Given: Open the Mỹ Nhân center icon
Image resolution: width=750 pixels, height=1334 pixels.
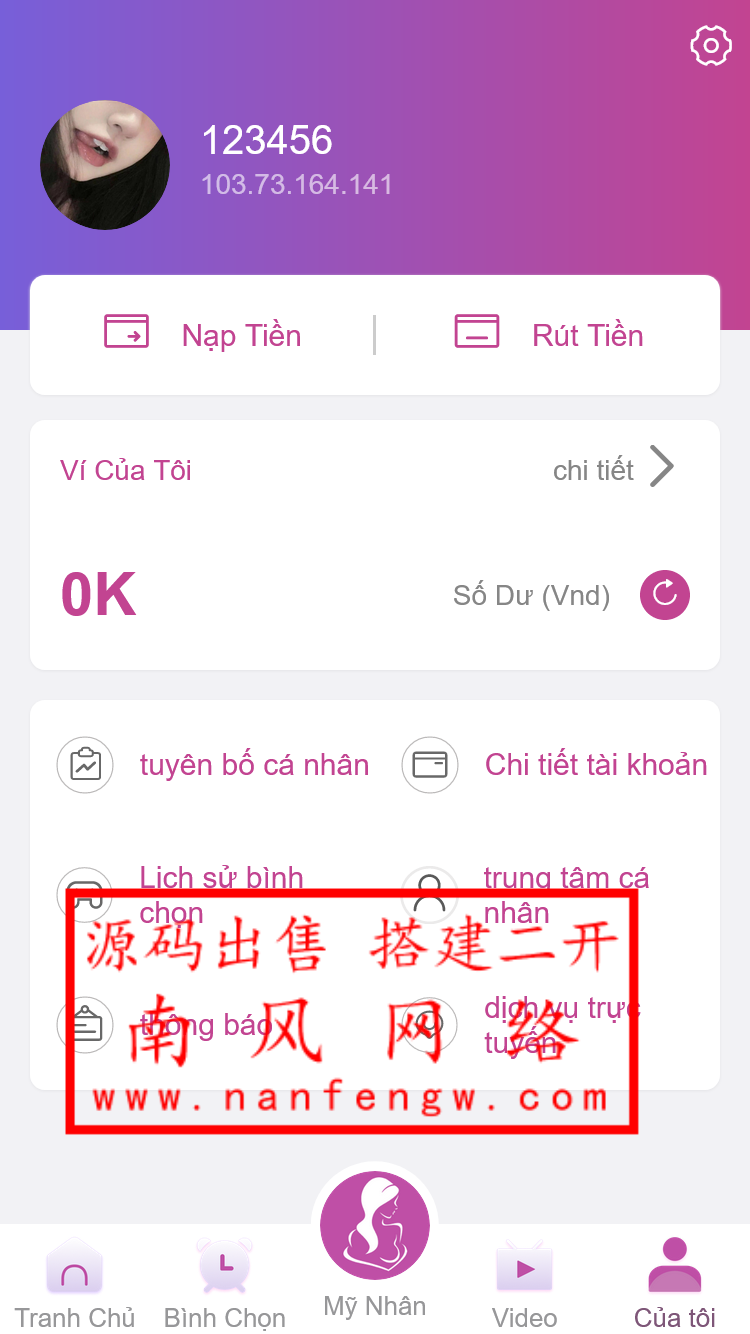Looking at the screenshot, I should [x=374, y=1224].
